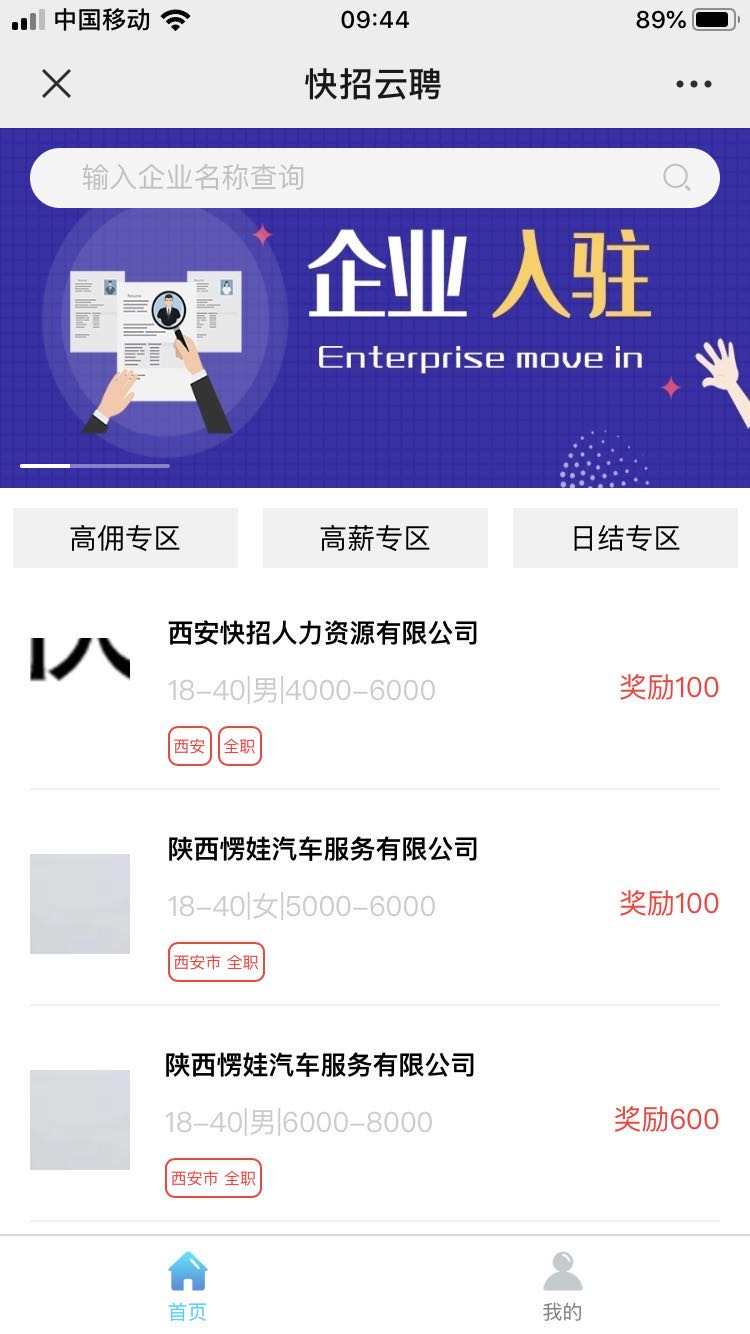Select the 高薪专区 section
The width and height of the screenshot is (750, 1334).
[375, 538]
